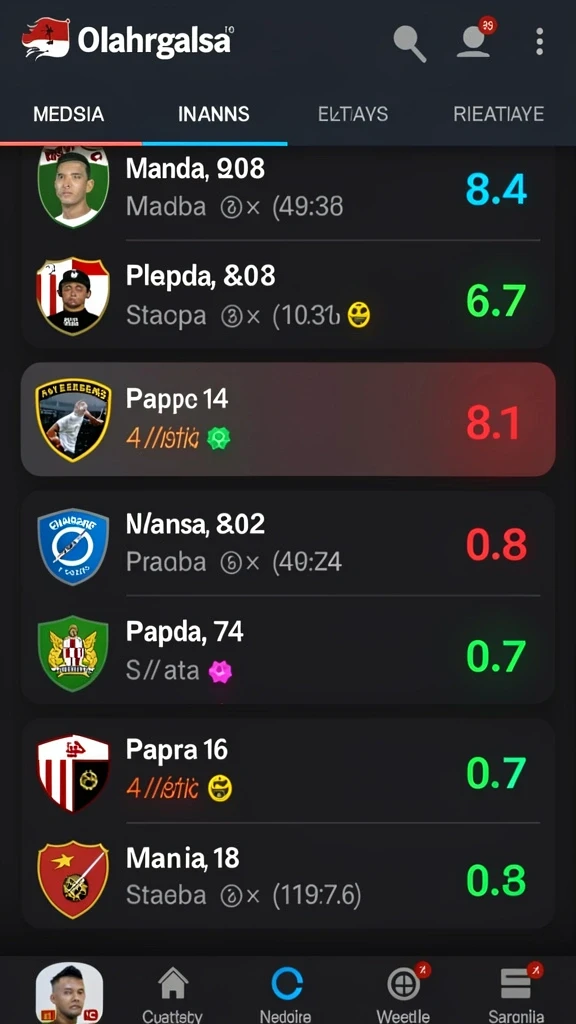Screen dimensions: 576x1024
Task: Open the profile icon with red badge
Action: pos(475,38)
